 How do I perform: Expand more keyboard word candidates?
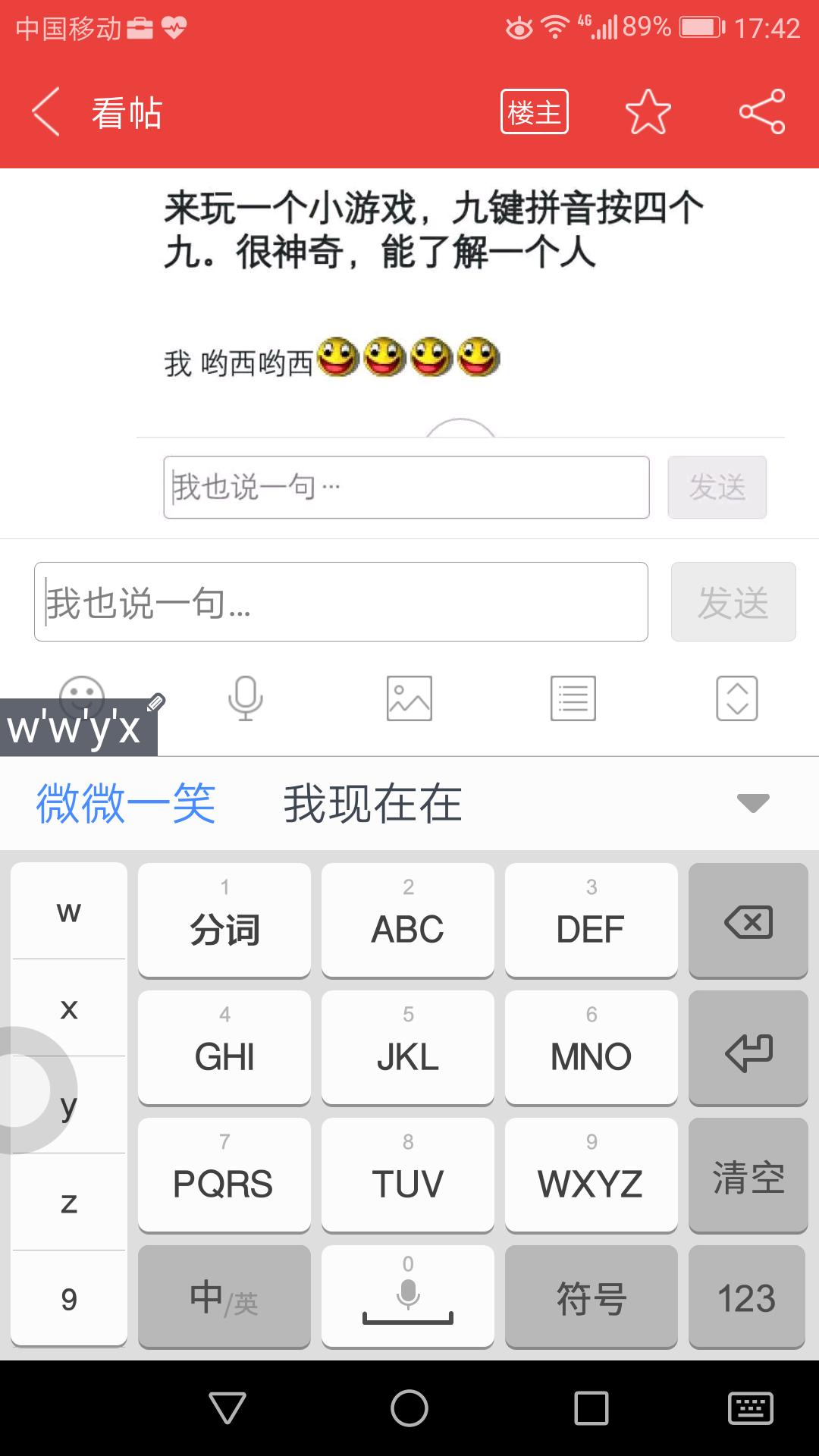click(x=752, y=803)
